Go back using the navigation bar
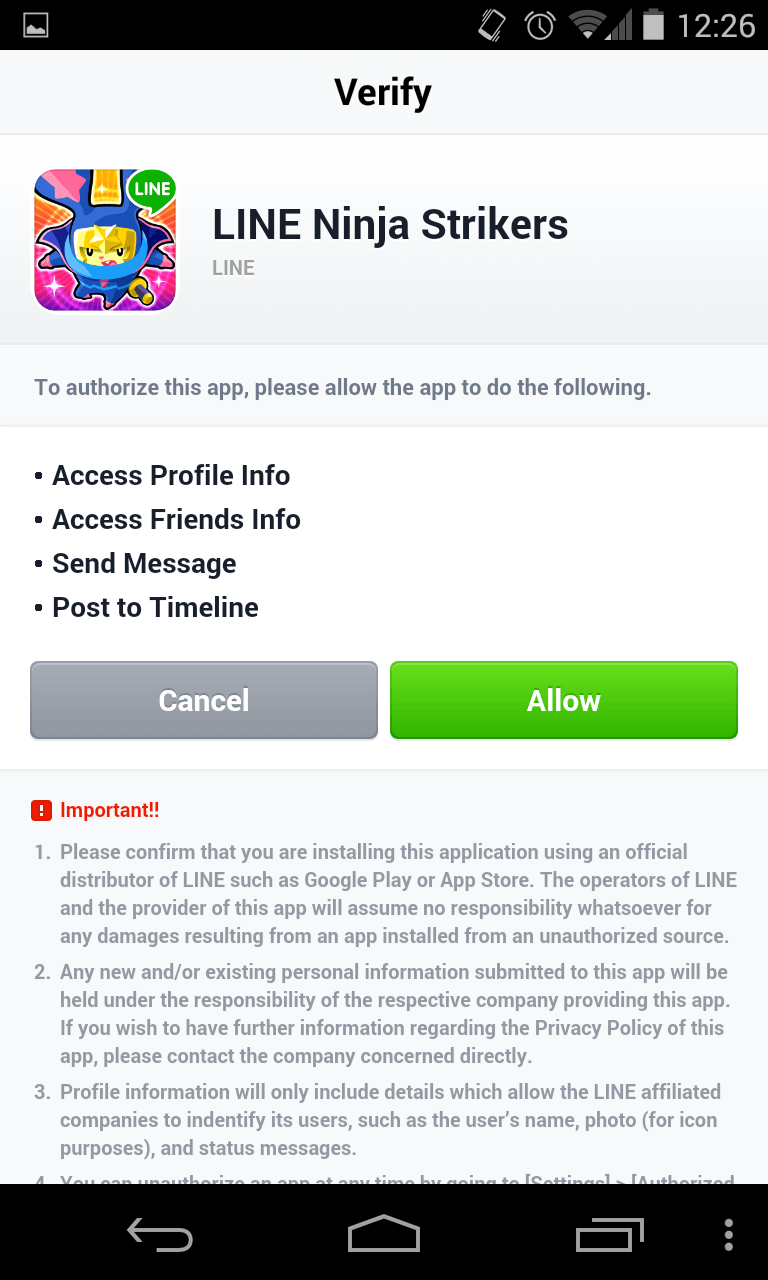The image size is (768, 1280). [x=160, y=1234]
